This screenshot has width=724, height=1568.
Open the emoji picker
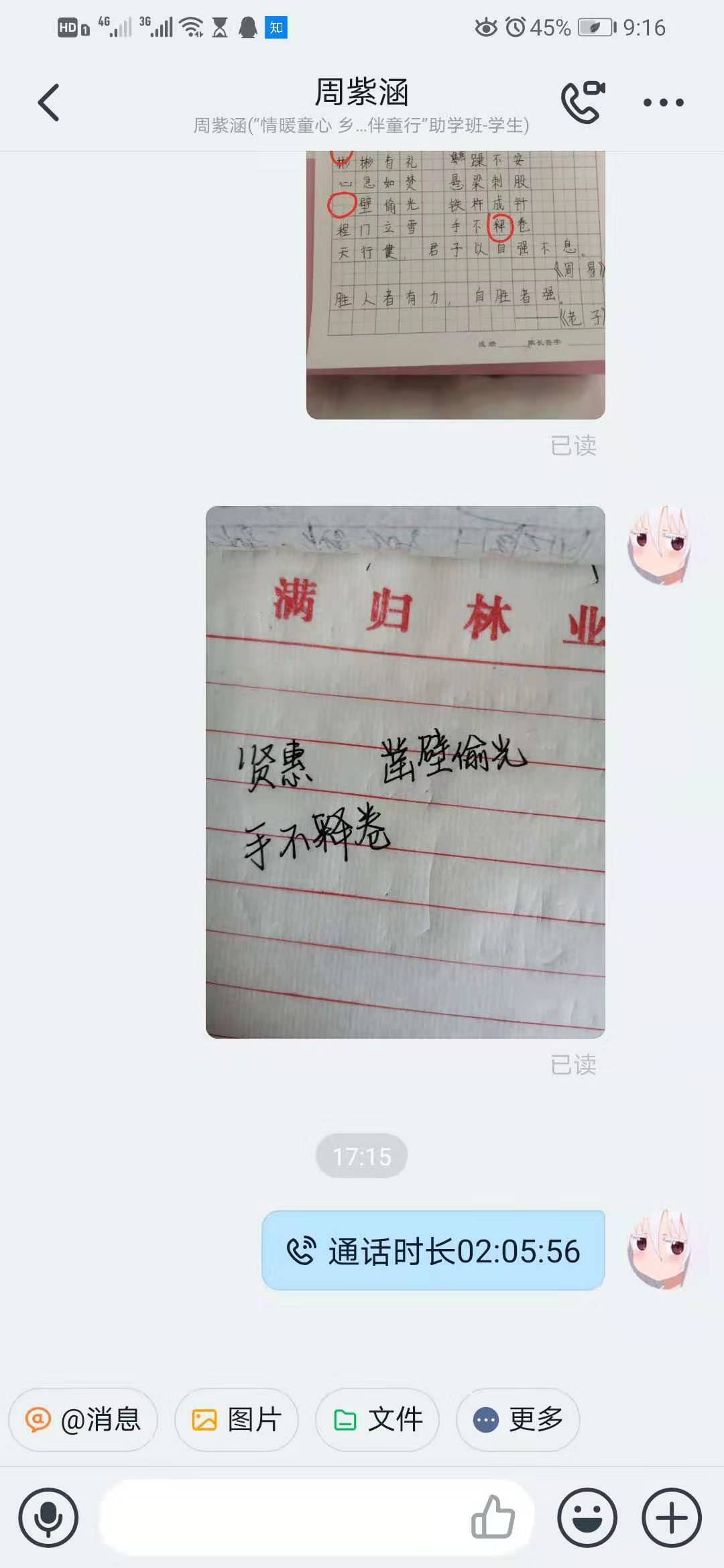(587, 1518)
